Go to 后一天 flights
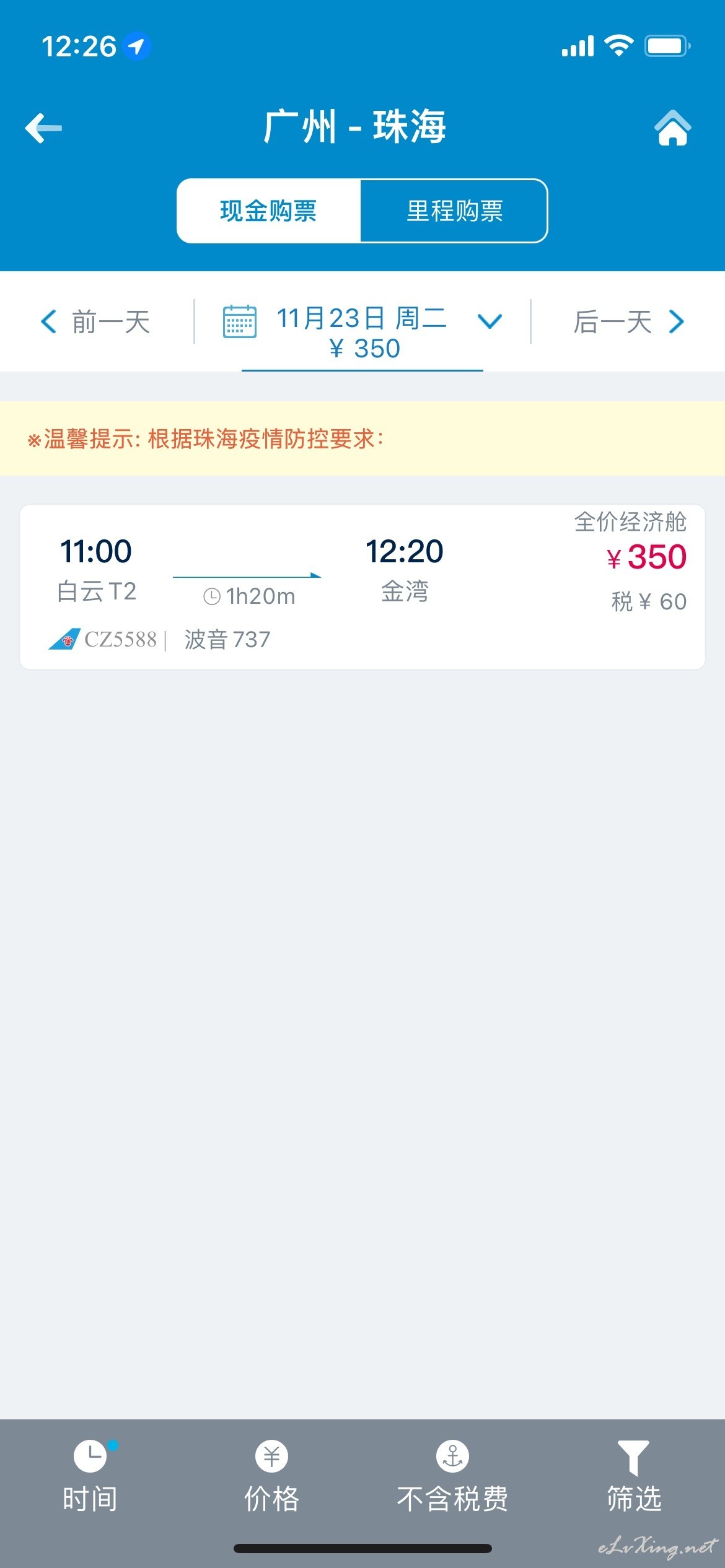725x1568 pixels. click(628, 322)
